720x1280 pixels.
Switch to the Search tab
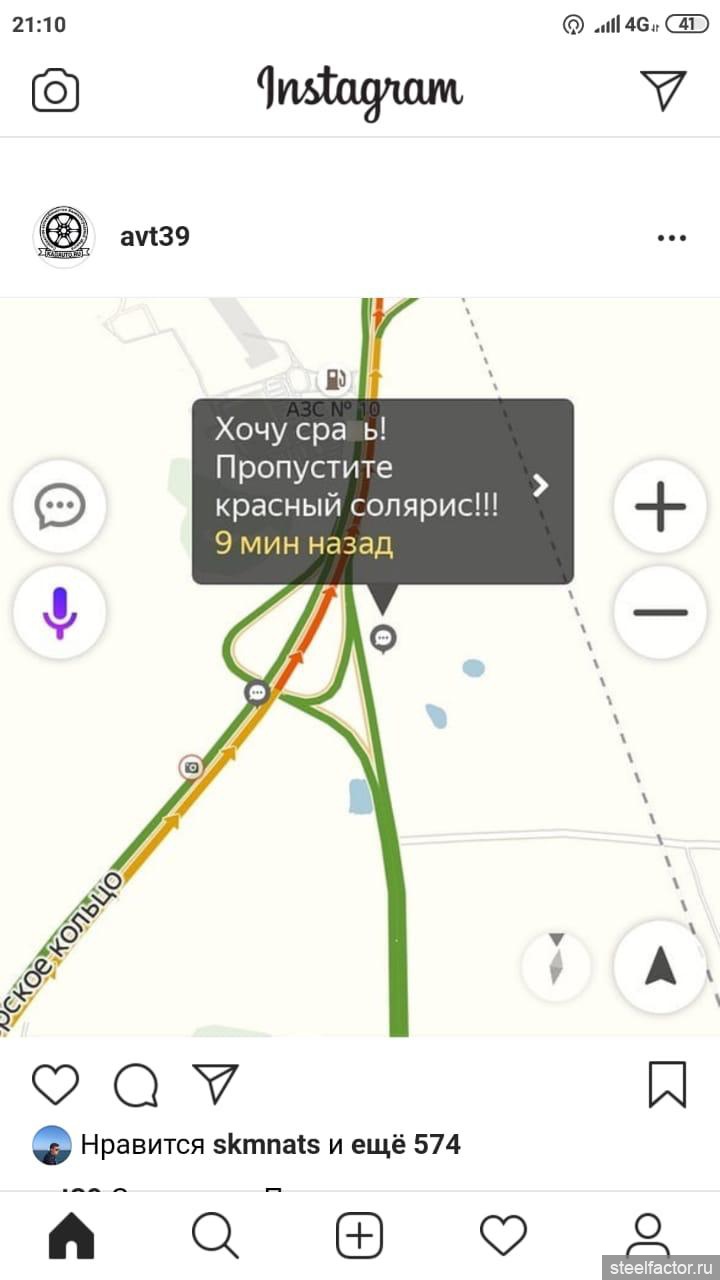tap(215, 1237)
